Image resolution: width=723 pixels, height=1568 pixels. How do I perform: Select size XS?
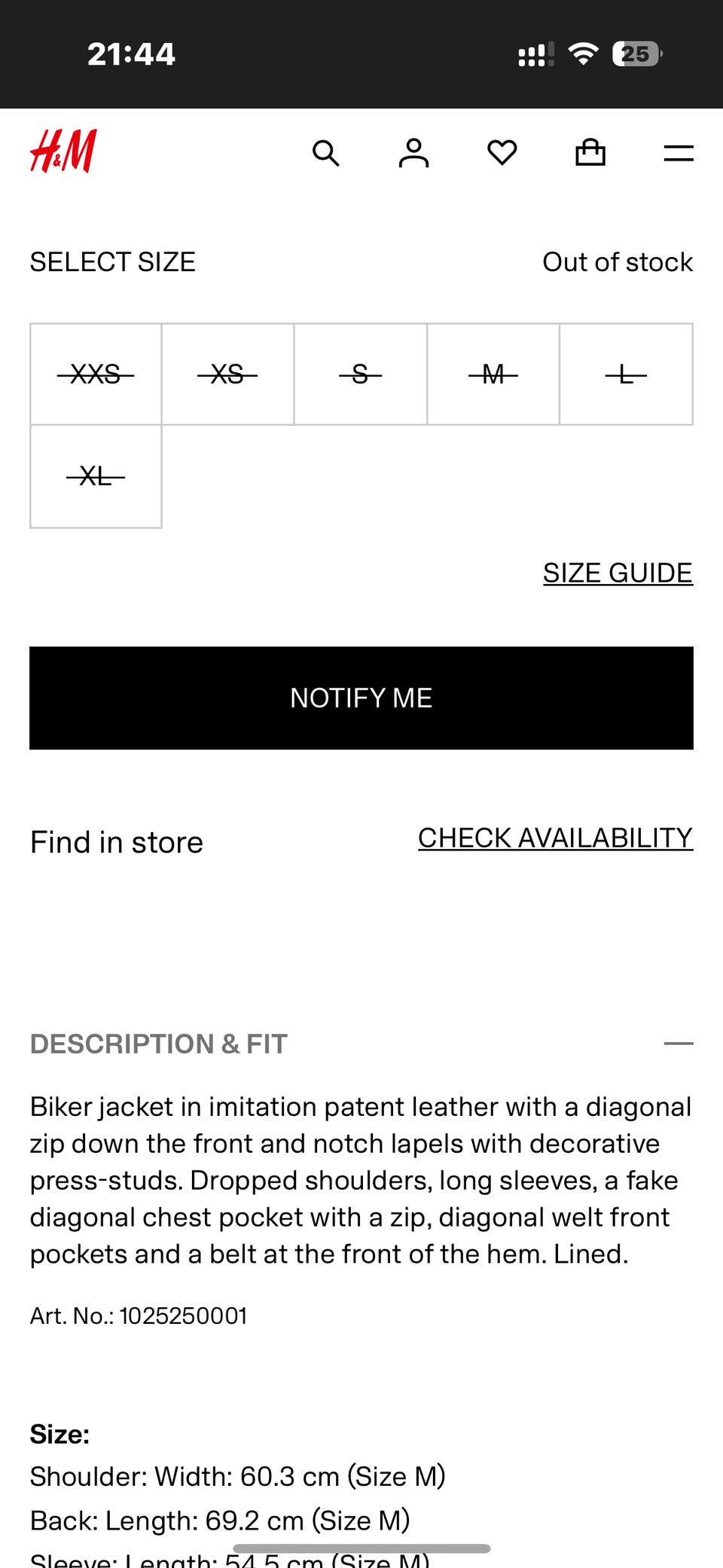coord(227,374)
